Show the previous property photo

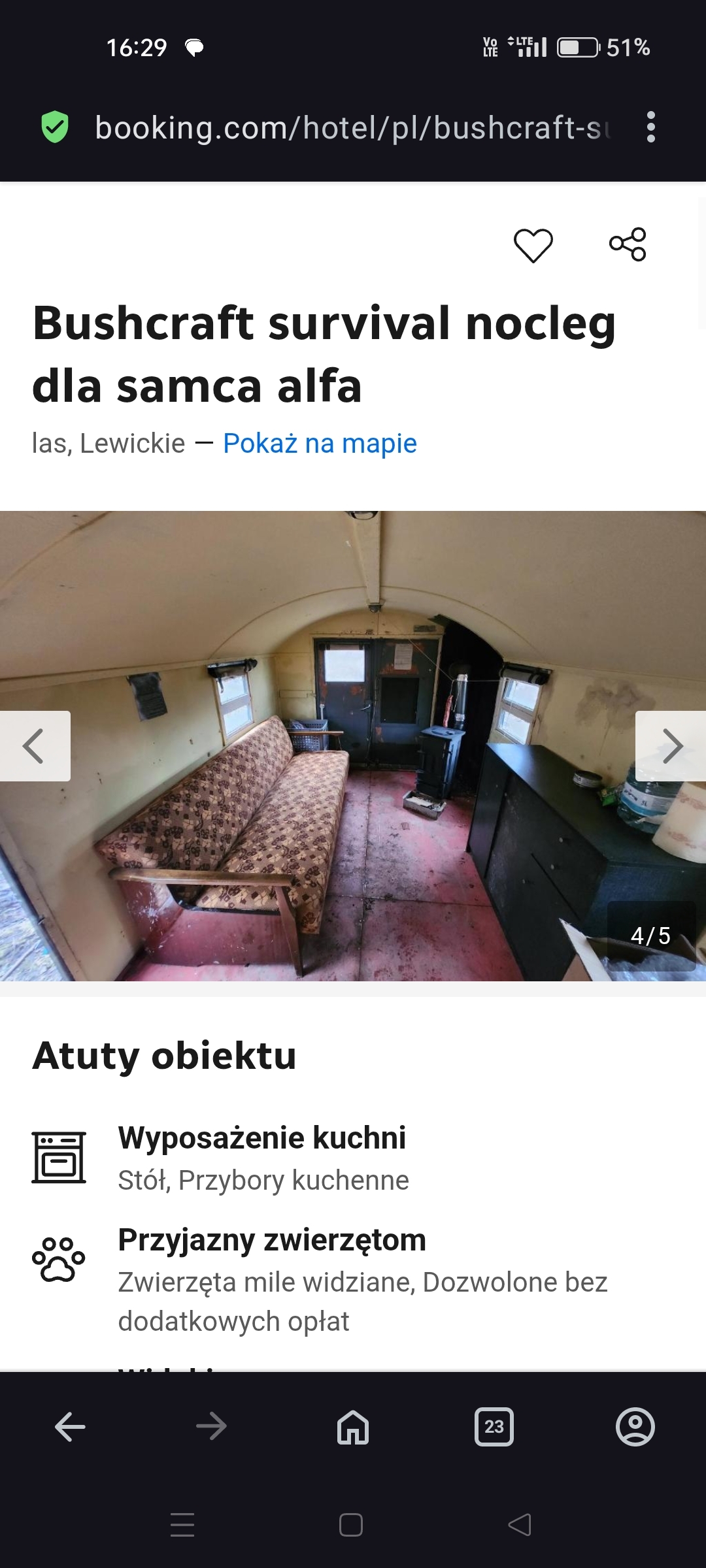[x=34, y=746]
